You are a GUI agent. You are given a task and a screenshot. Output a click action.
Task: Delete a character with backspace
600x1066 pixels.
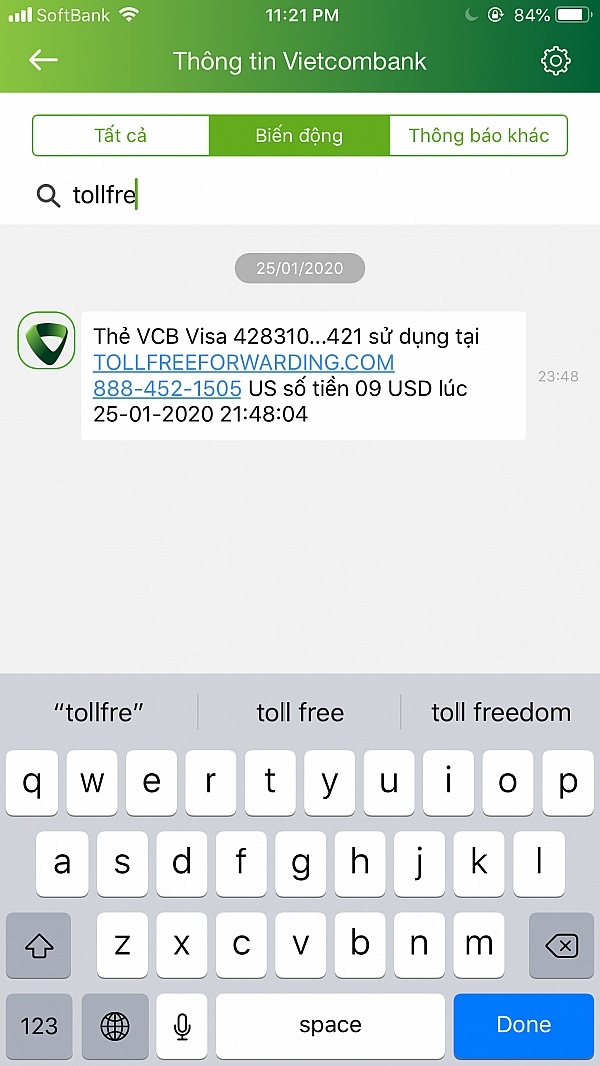pos(561,944)
